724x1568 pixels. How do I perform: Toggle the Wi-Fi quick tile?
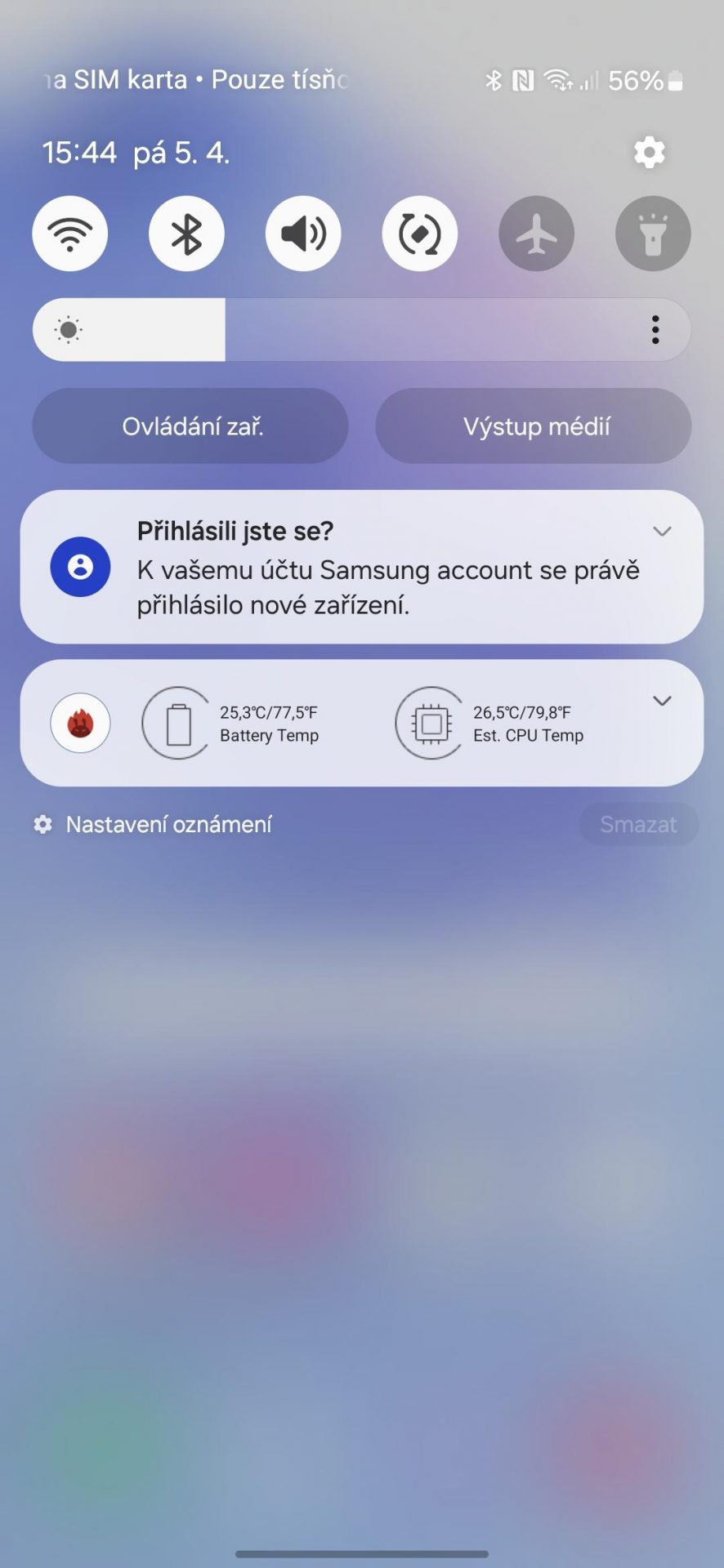70,234
